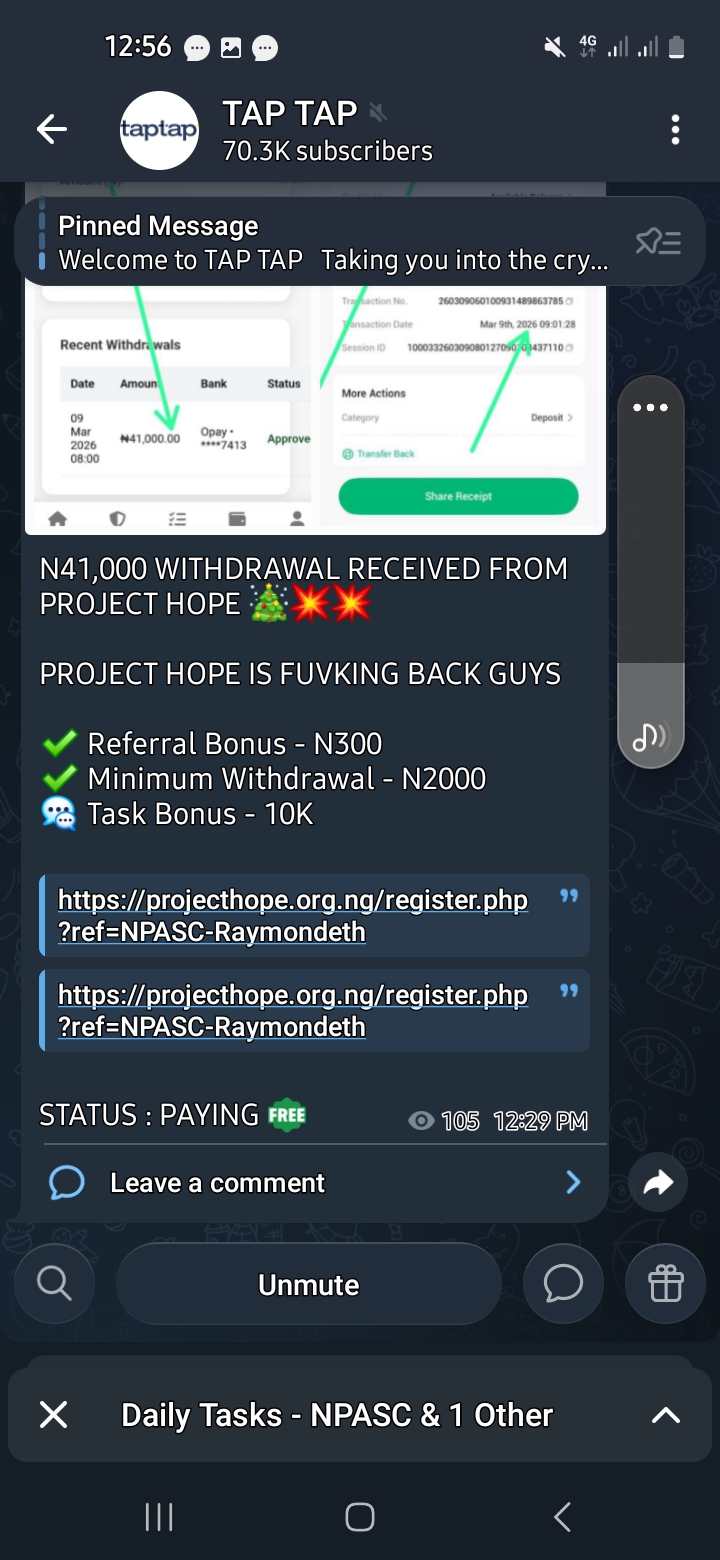Open the second projecthope.org.ng register link

click(x=292, y=1010)
